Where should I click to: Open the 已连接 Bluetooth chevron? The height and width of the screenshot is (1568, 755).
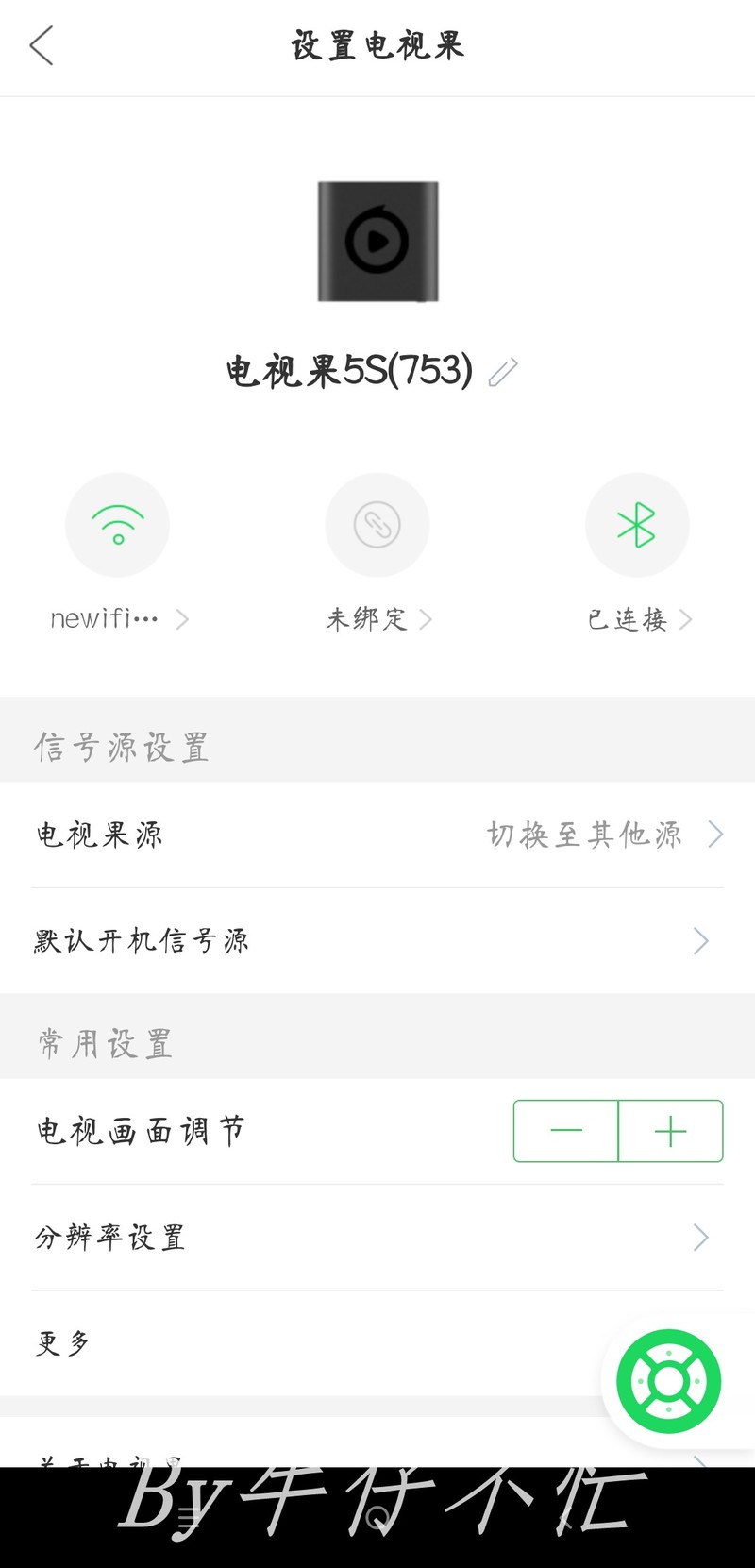(687, 619)
